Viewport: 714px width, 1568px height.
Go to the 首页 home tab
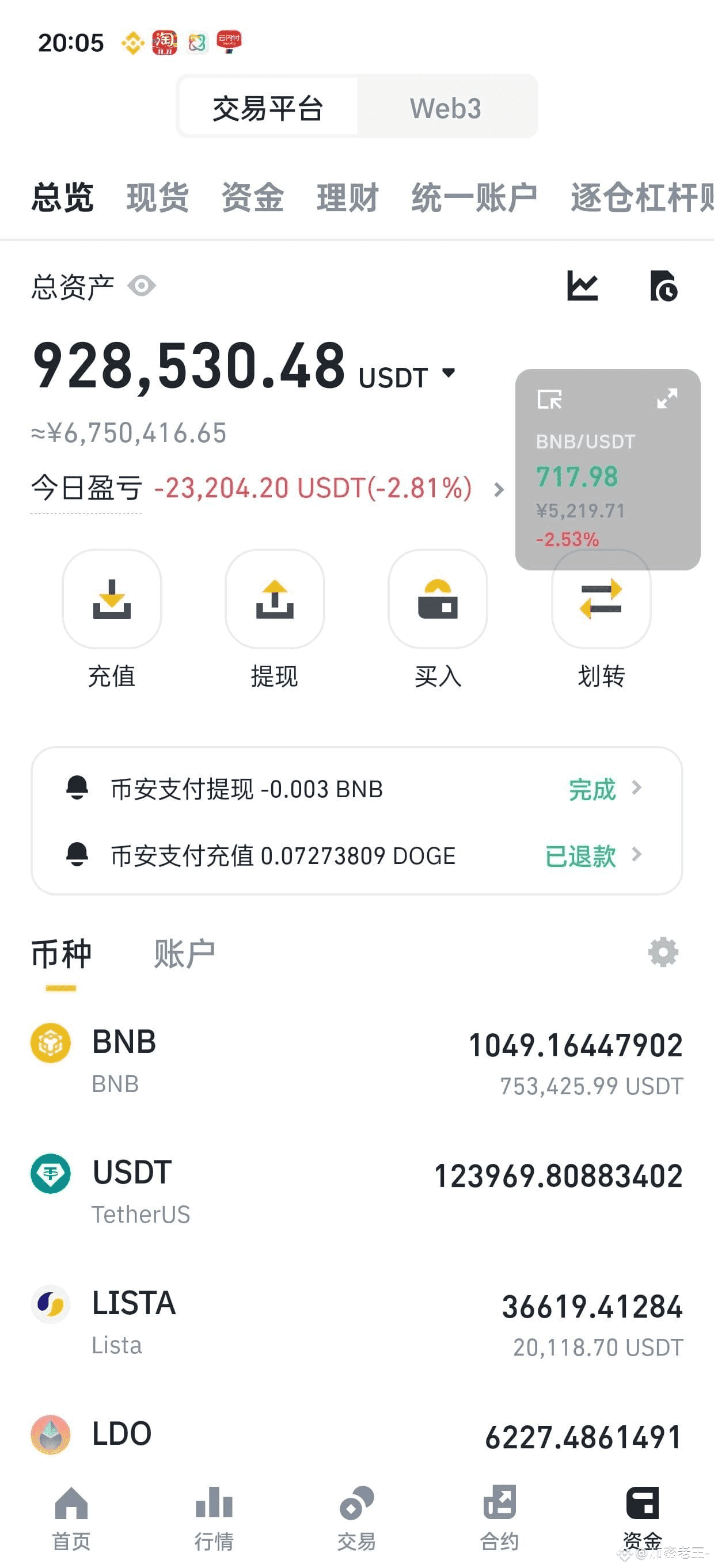[71, 1517]
